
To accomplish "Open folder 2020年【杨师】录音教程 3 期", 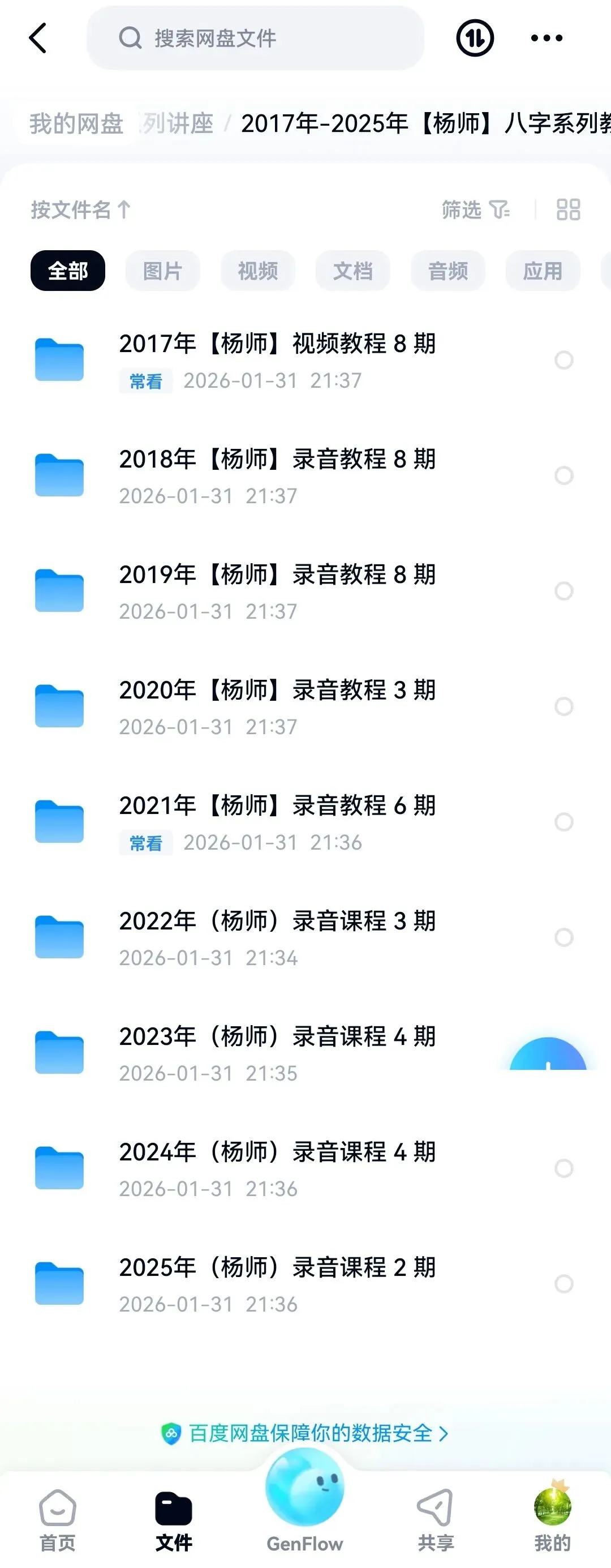I will click(277, 706).
